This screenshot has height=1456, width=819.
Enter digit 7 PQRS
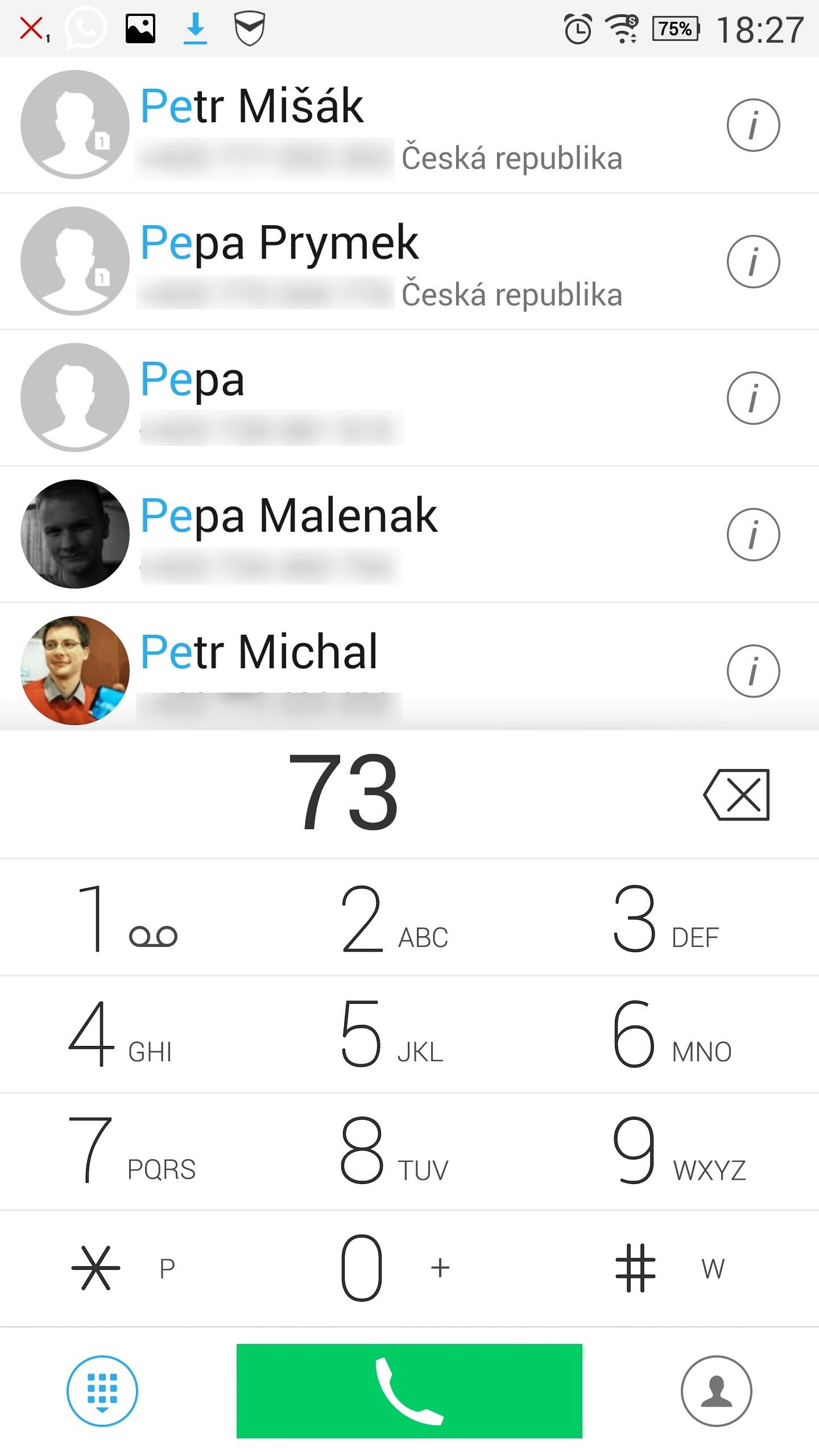[x=136, y=1151]
